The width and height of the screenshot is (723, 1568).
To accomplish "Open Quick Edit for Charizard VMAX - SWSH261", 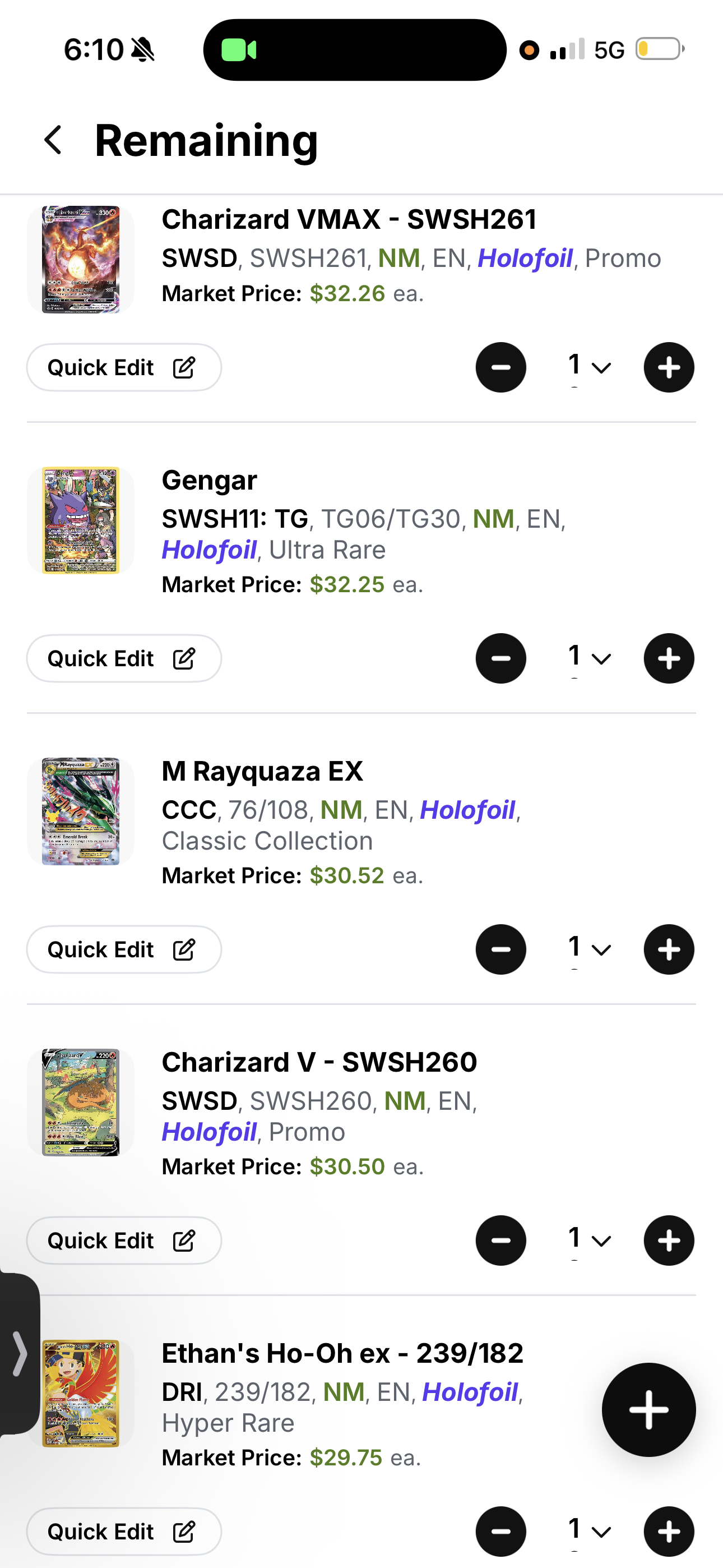I will pos(124,367).
